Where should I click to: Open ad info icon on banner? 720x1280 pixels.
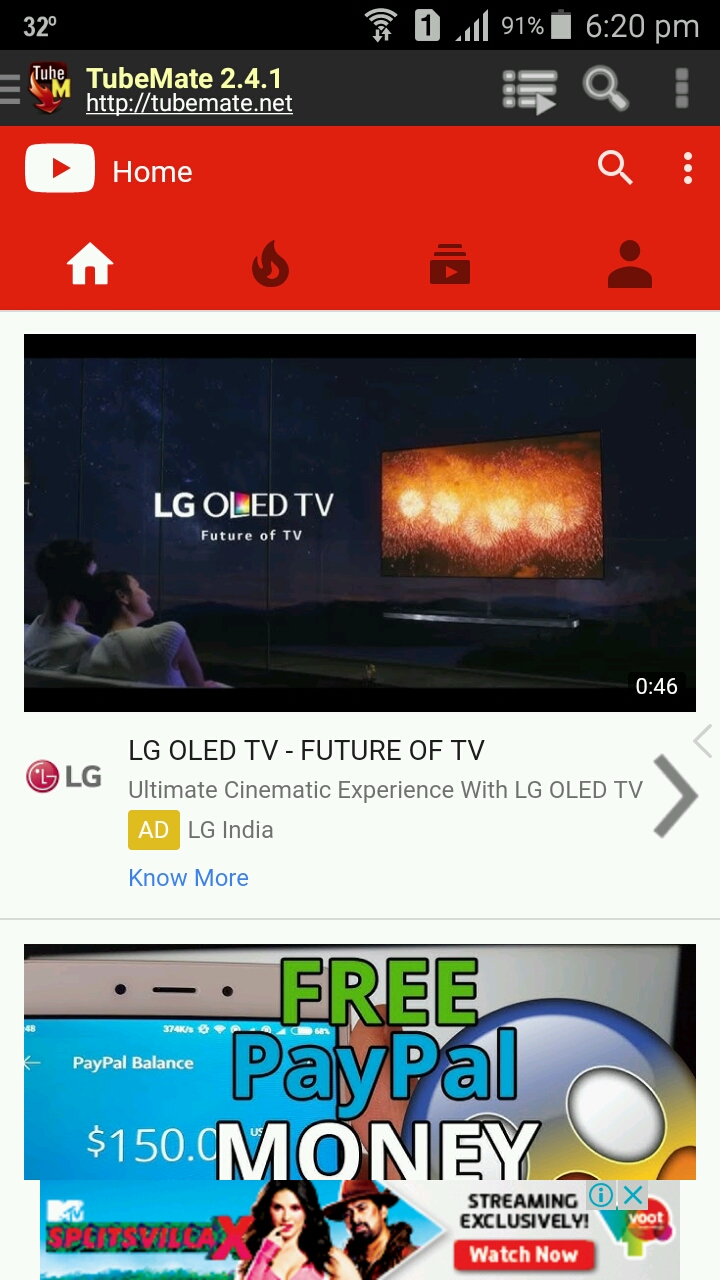(x=601, y=1194)
